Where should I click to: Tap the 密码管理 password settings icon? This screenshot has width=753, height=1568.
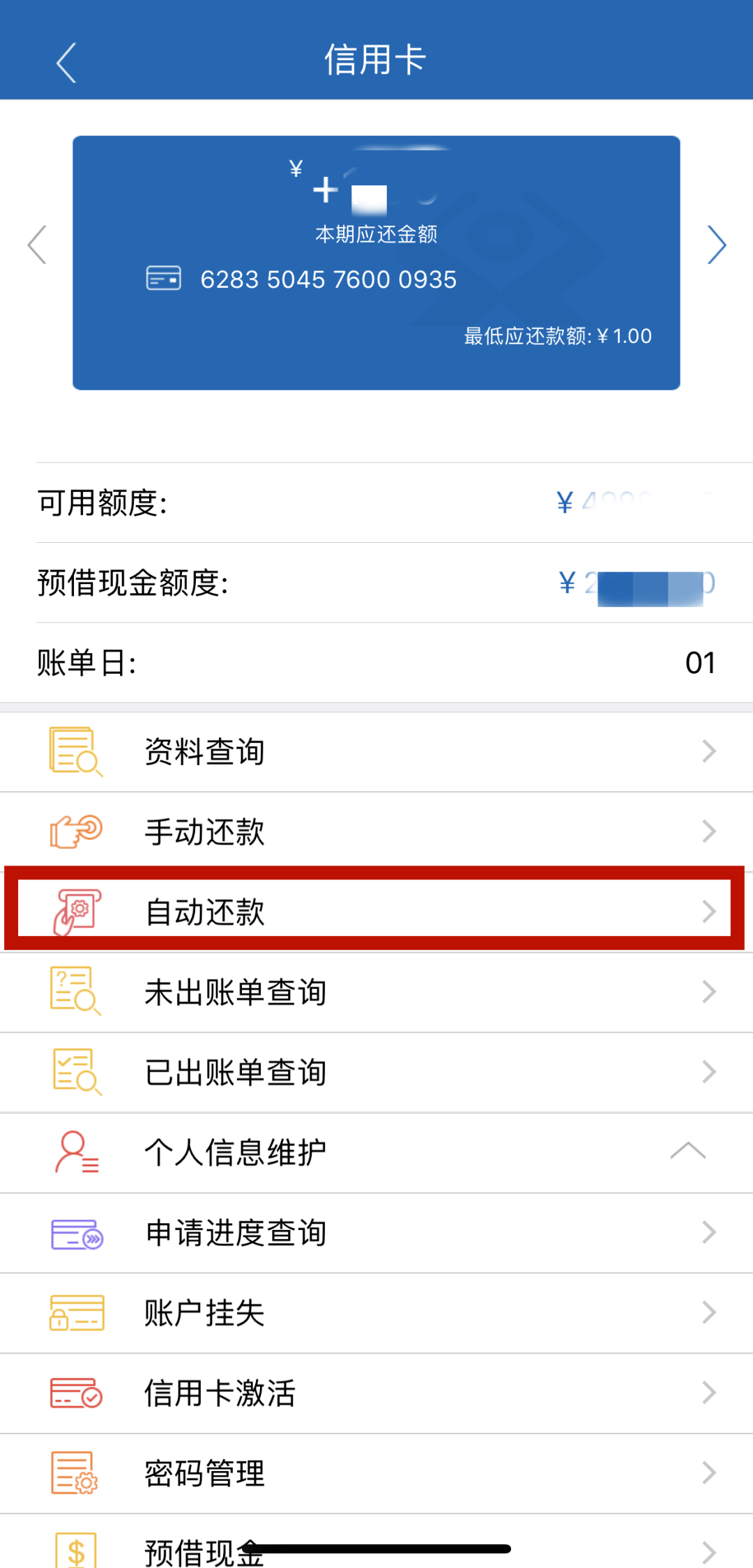coord(77,1473)
